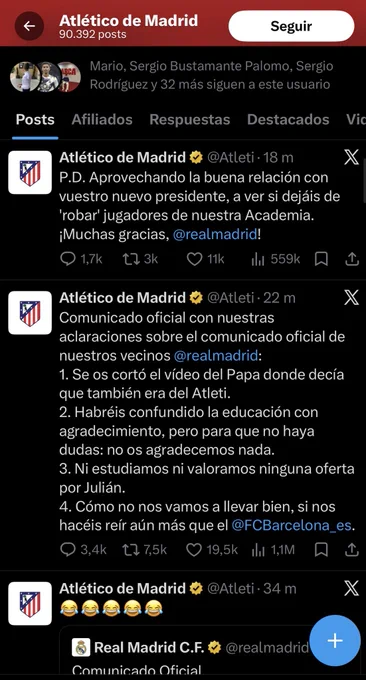This screenshot has height=680, width=366.
Task: Bookmark the 18 m post
Action: coord(321,259)
